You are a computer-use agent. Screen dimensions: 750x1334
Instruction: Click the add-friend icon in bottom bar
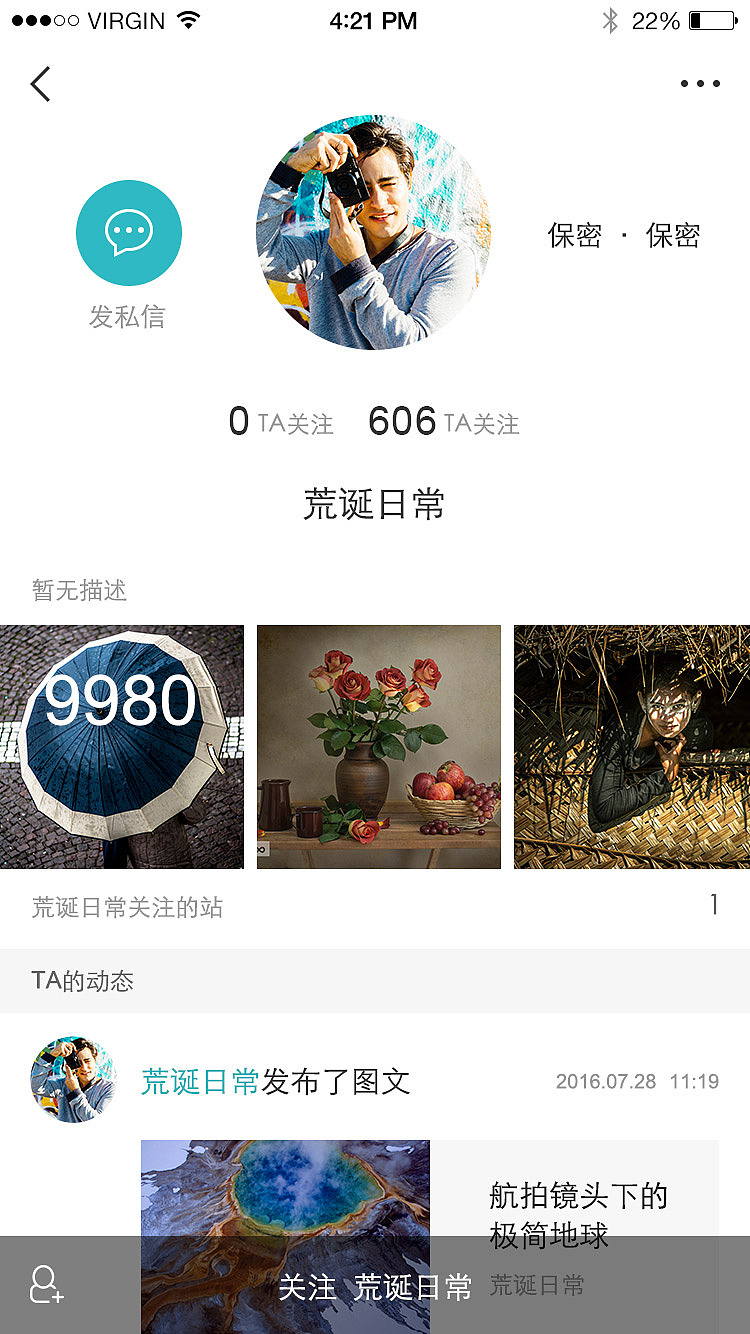(45, 1284)
